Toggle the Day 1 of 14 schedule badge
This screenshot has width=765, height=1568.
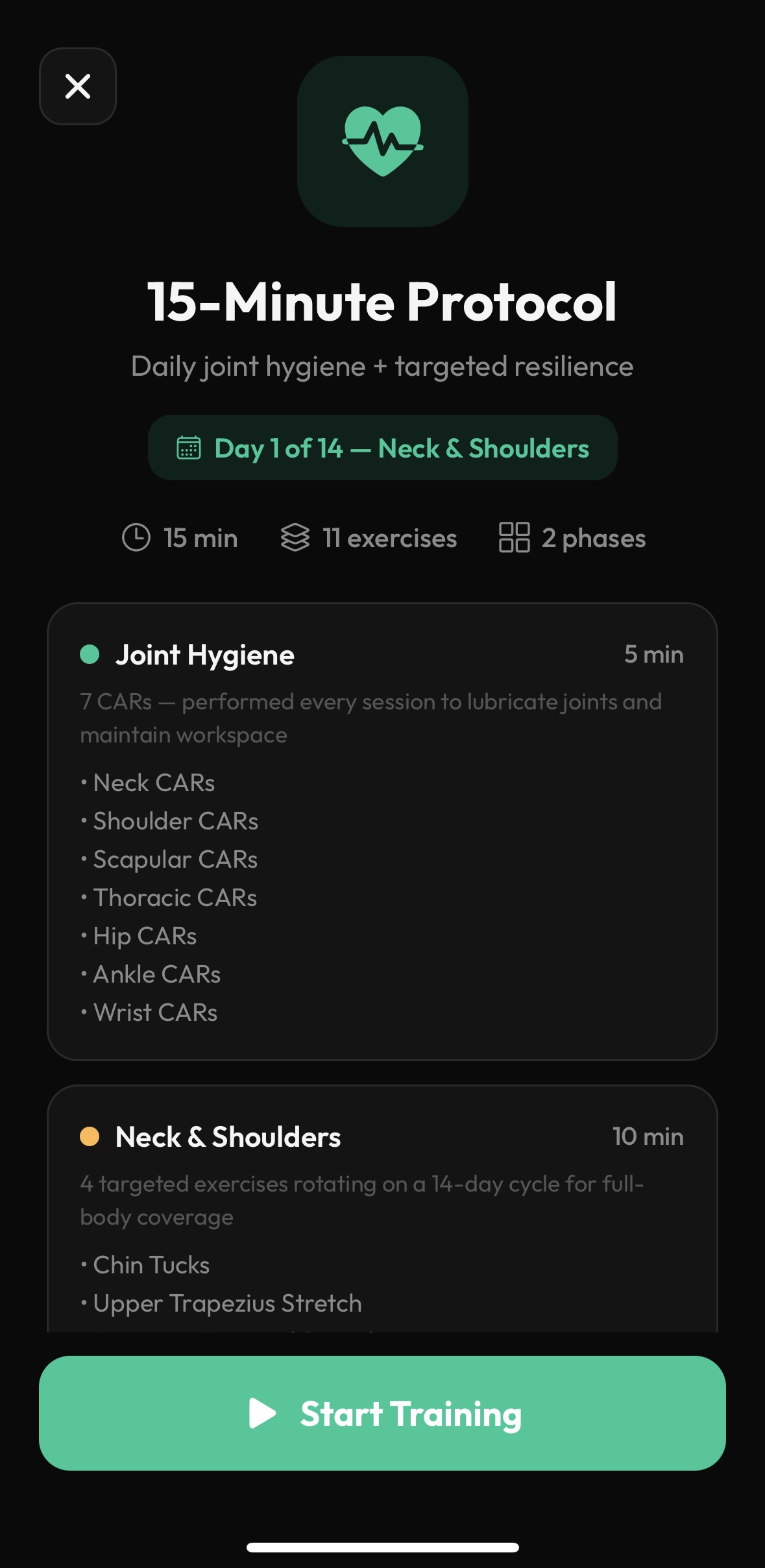pyautogui.click(x=382, y=447)
